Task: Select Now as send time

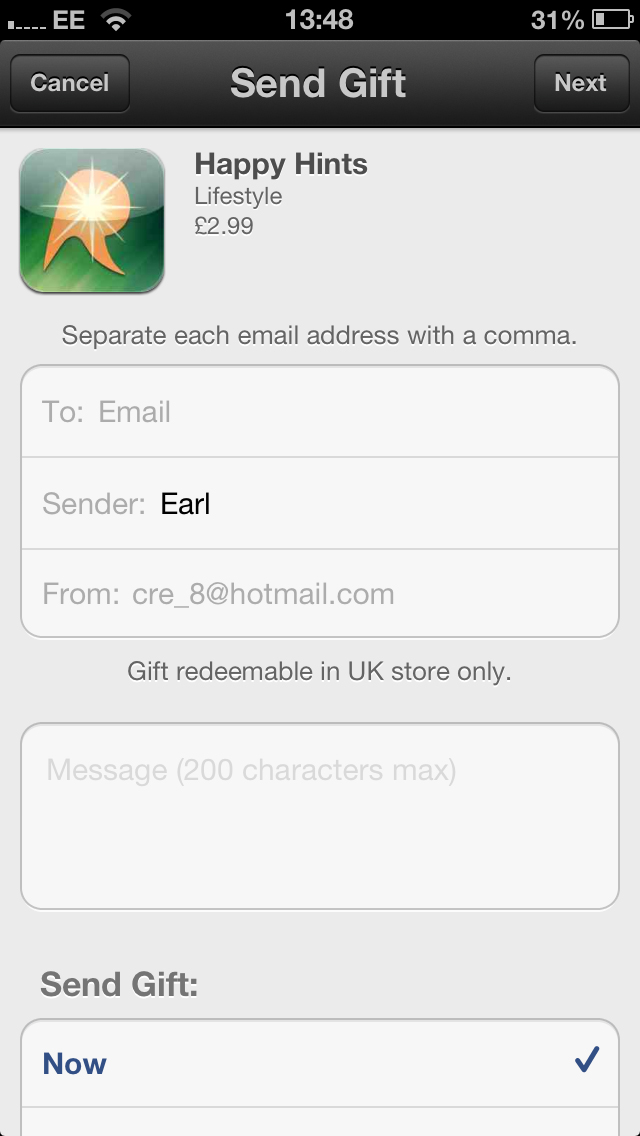Action: click(x=320, y=1063)
